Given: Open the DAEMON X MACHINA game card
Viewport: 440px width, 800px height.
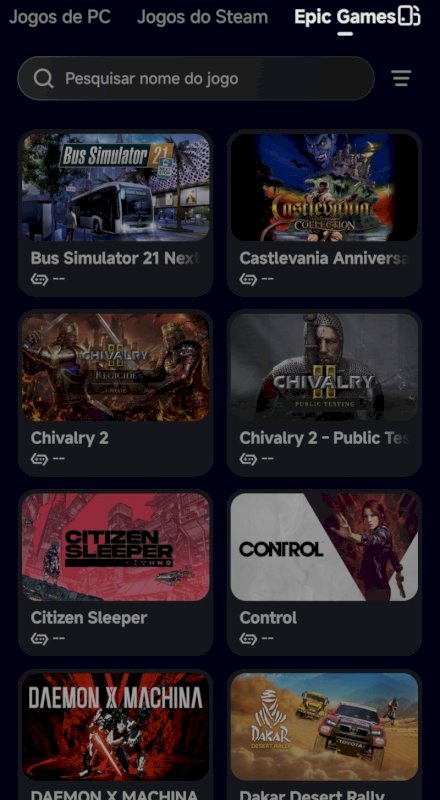Looking at the screenshot, I should point(115,735).
